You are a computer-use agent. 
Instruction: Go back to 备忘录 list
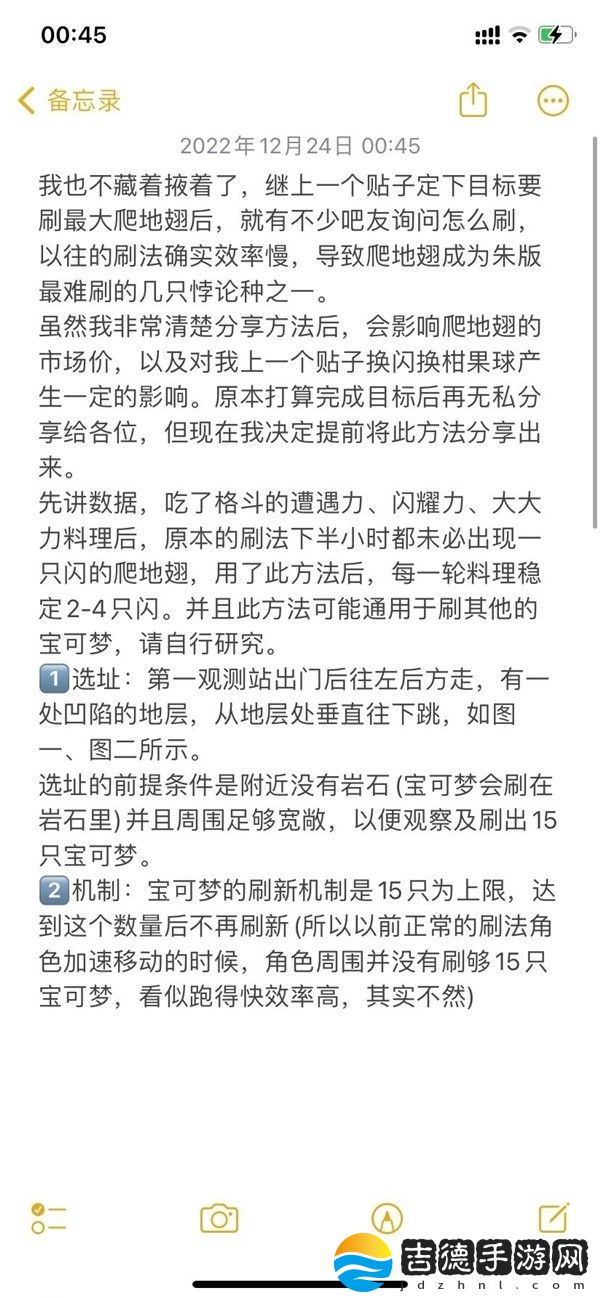[68, 100]
